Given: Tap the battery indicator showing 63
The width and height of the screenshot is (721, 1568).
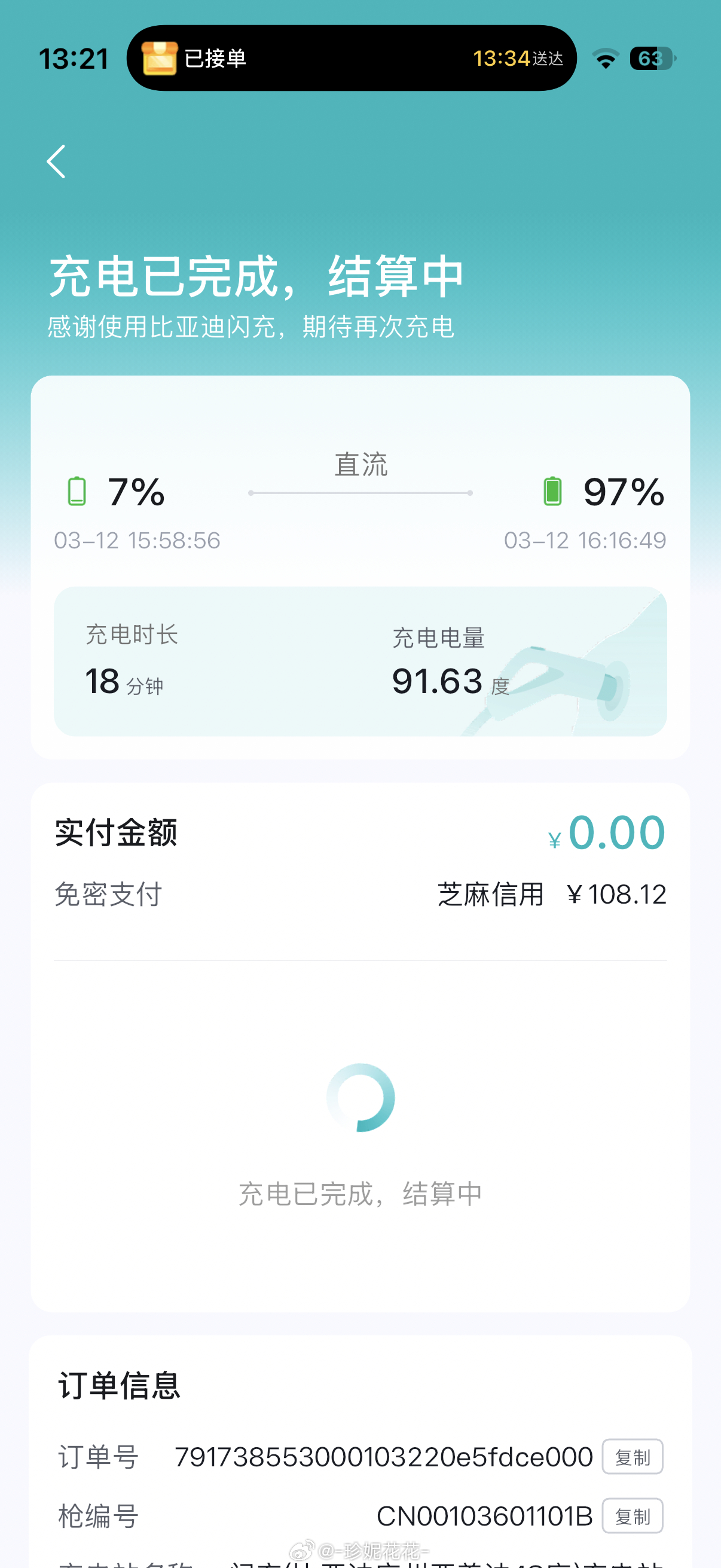Looking at the screenshot, I should pos(651,59).
